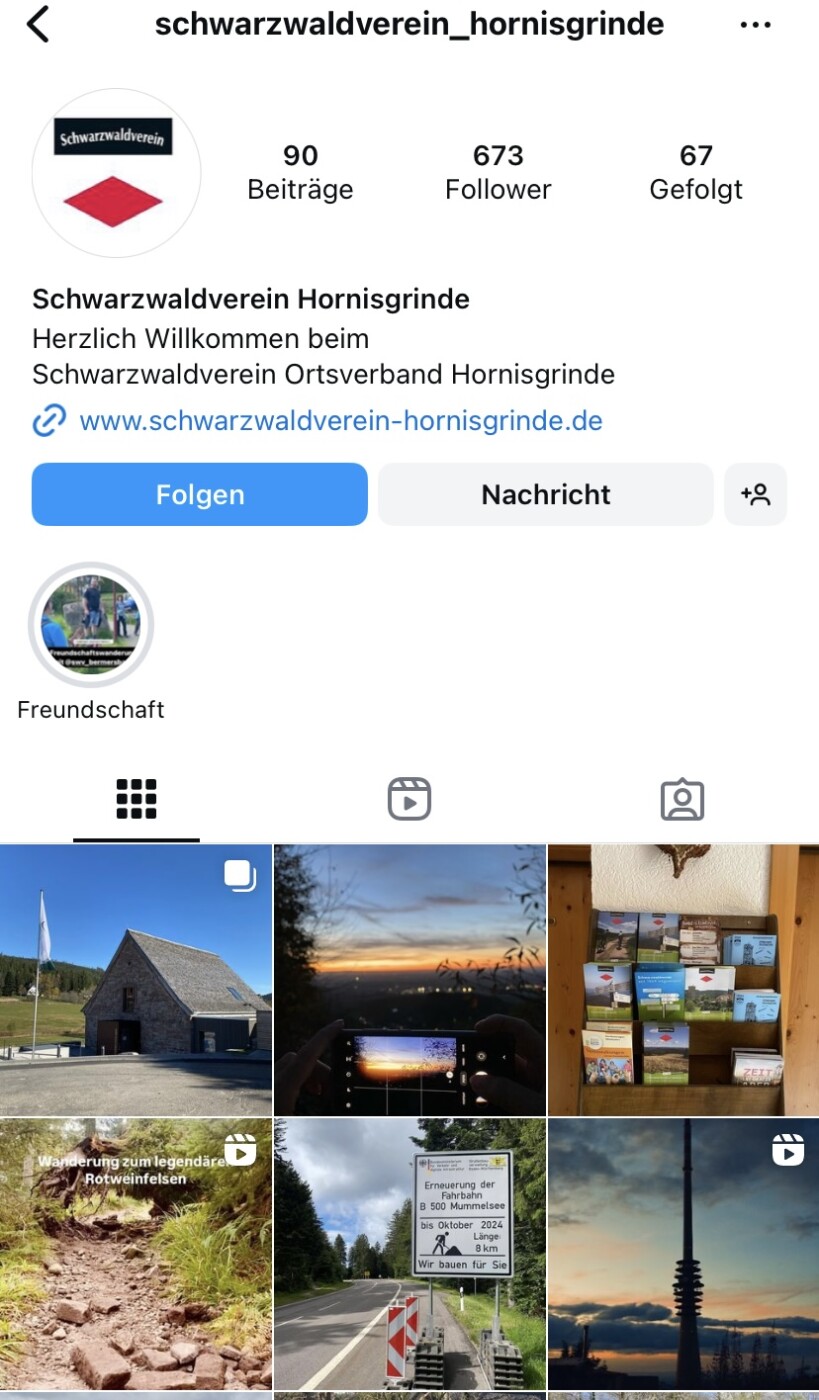Open the stone barn house post

click(136, 980)
